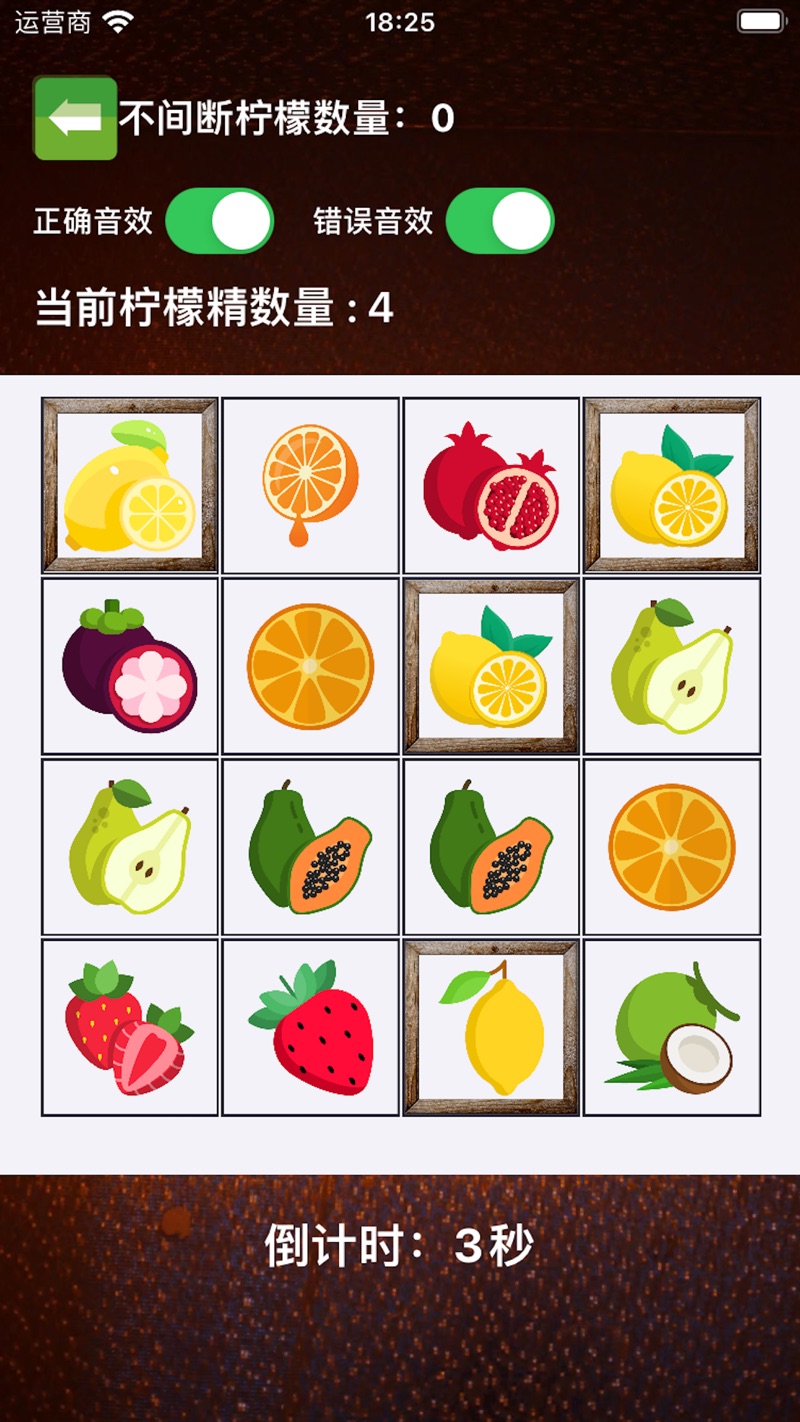The width and height of the screenshot is (800, 1422).
Task: Select the framed lemon at the top-right
Action: click(670, 485)
